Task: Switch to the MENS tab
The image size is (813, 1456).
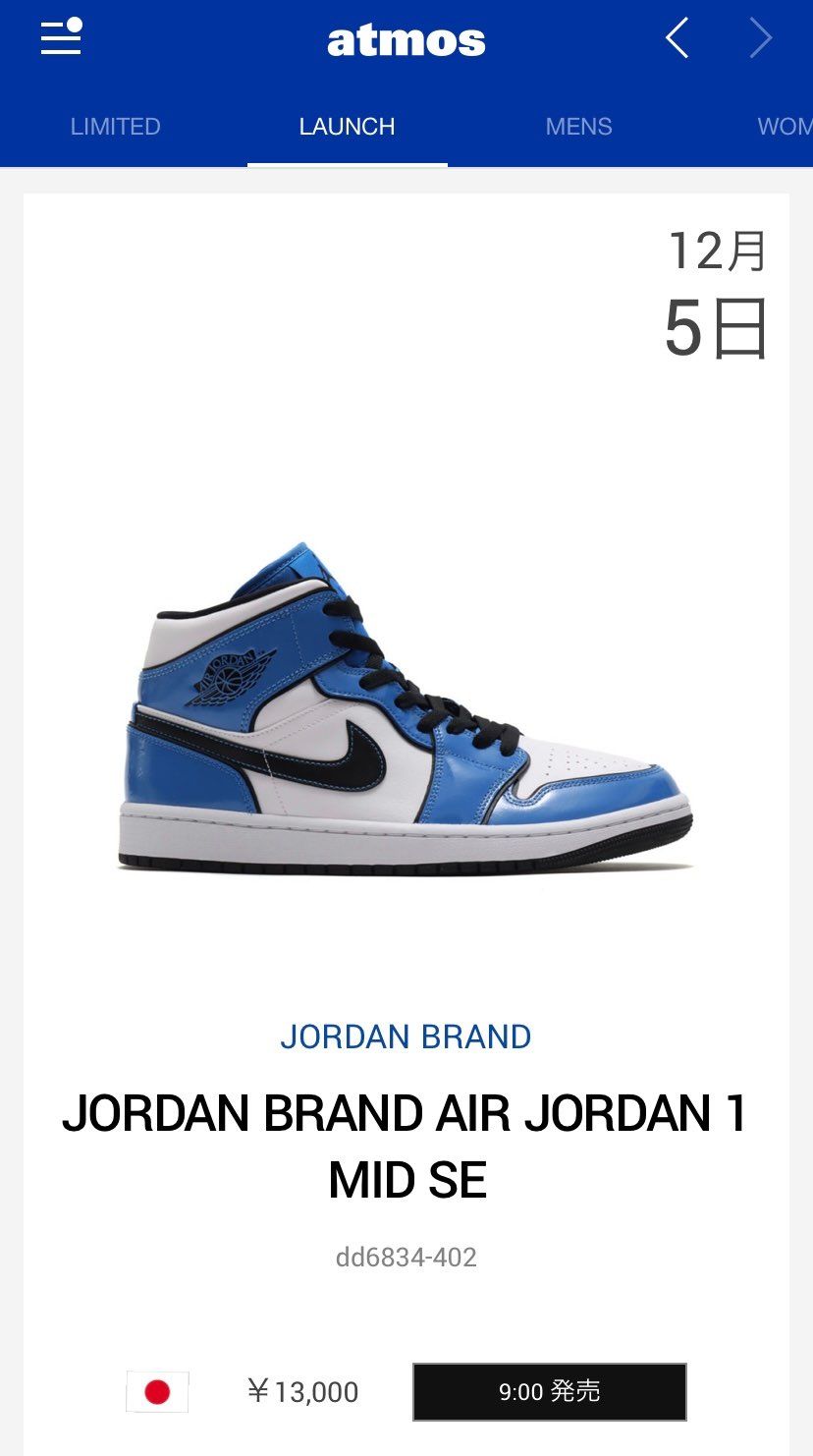Action: tap(578, 127)
